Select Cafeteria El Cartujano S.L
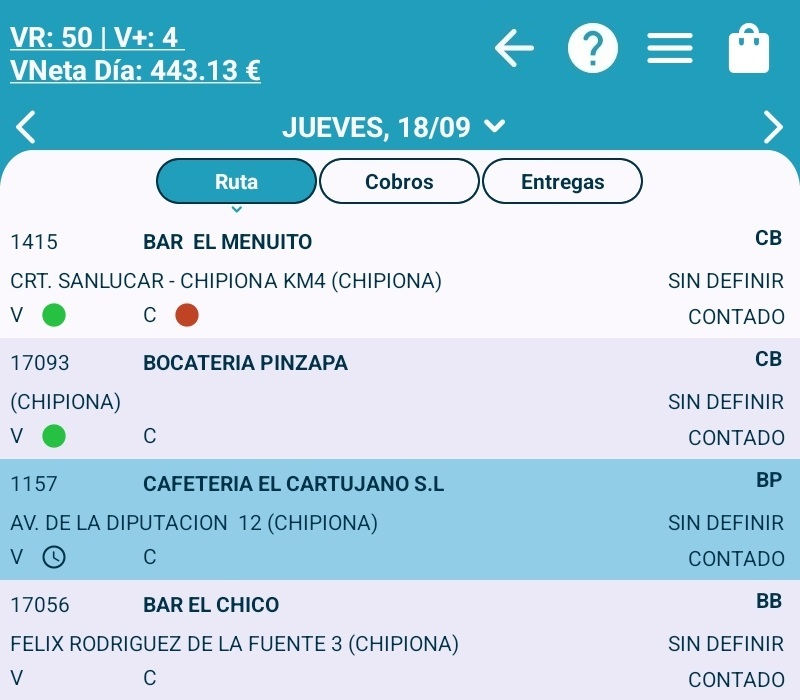Viewport: 800px width, 700px height. [x=294, y=485]
